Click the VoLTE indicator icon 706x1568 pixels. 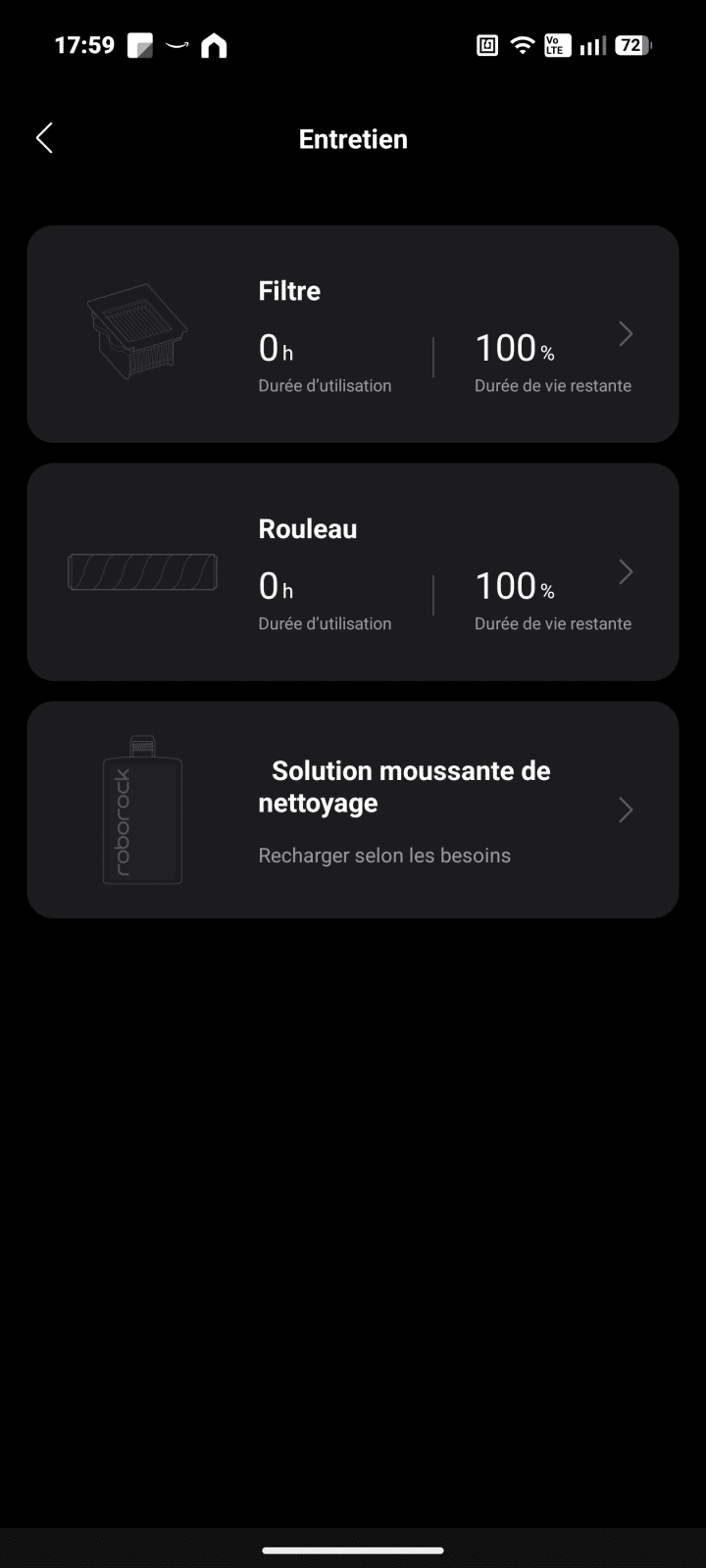click(555, 44)
